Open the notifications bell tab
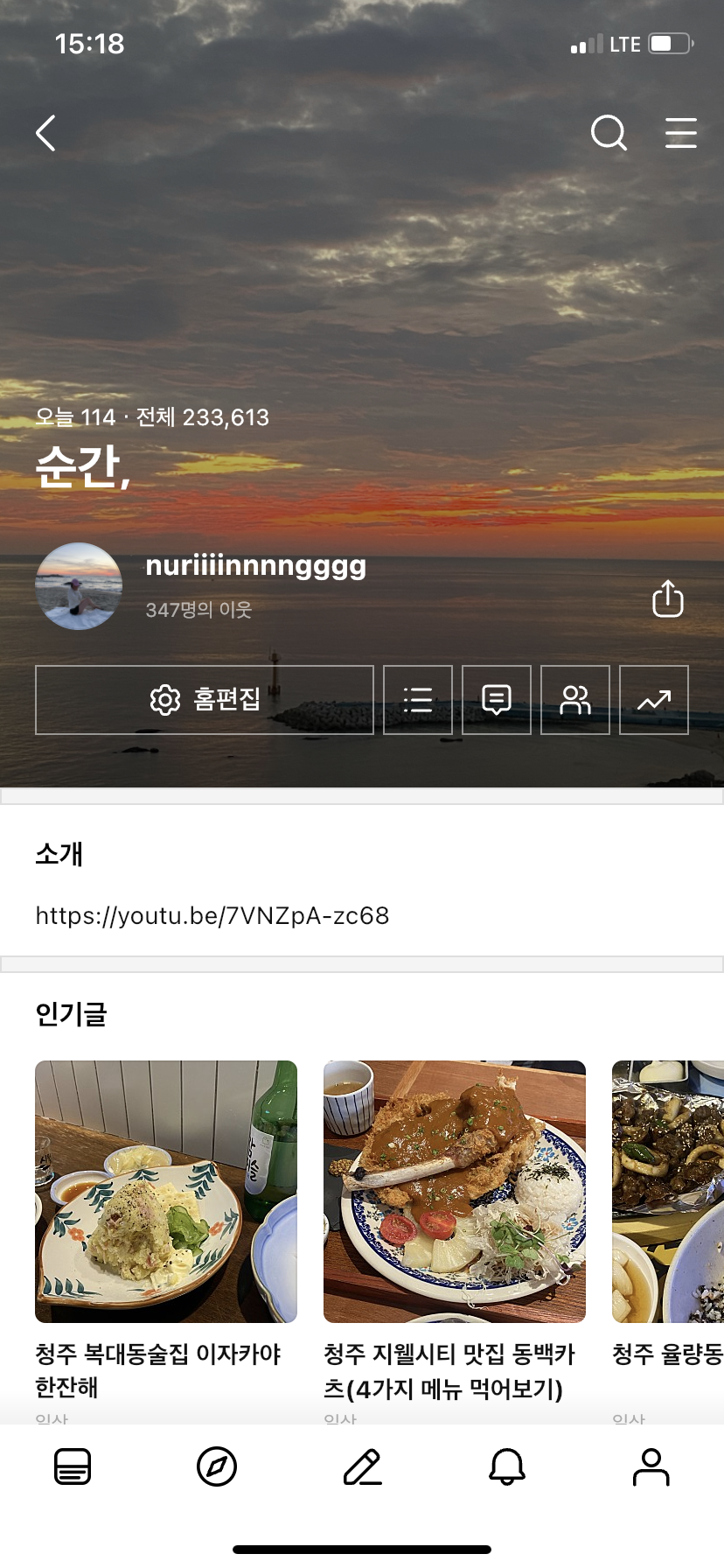Image resolution: width=724 pixels, height=1568 pixels. 507,1466
